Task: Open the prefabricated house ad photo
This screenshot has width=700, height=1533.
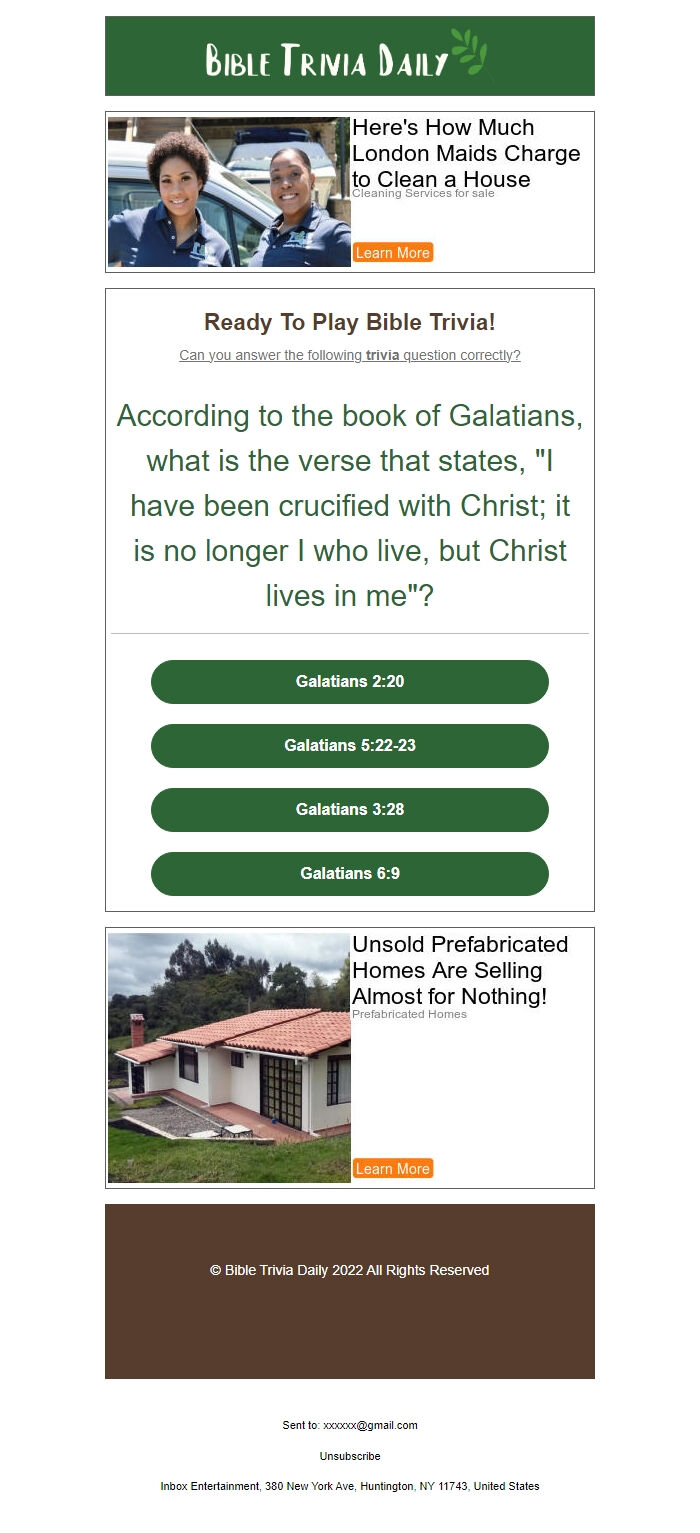Action: click(229, 1058)
